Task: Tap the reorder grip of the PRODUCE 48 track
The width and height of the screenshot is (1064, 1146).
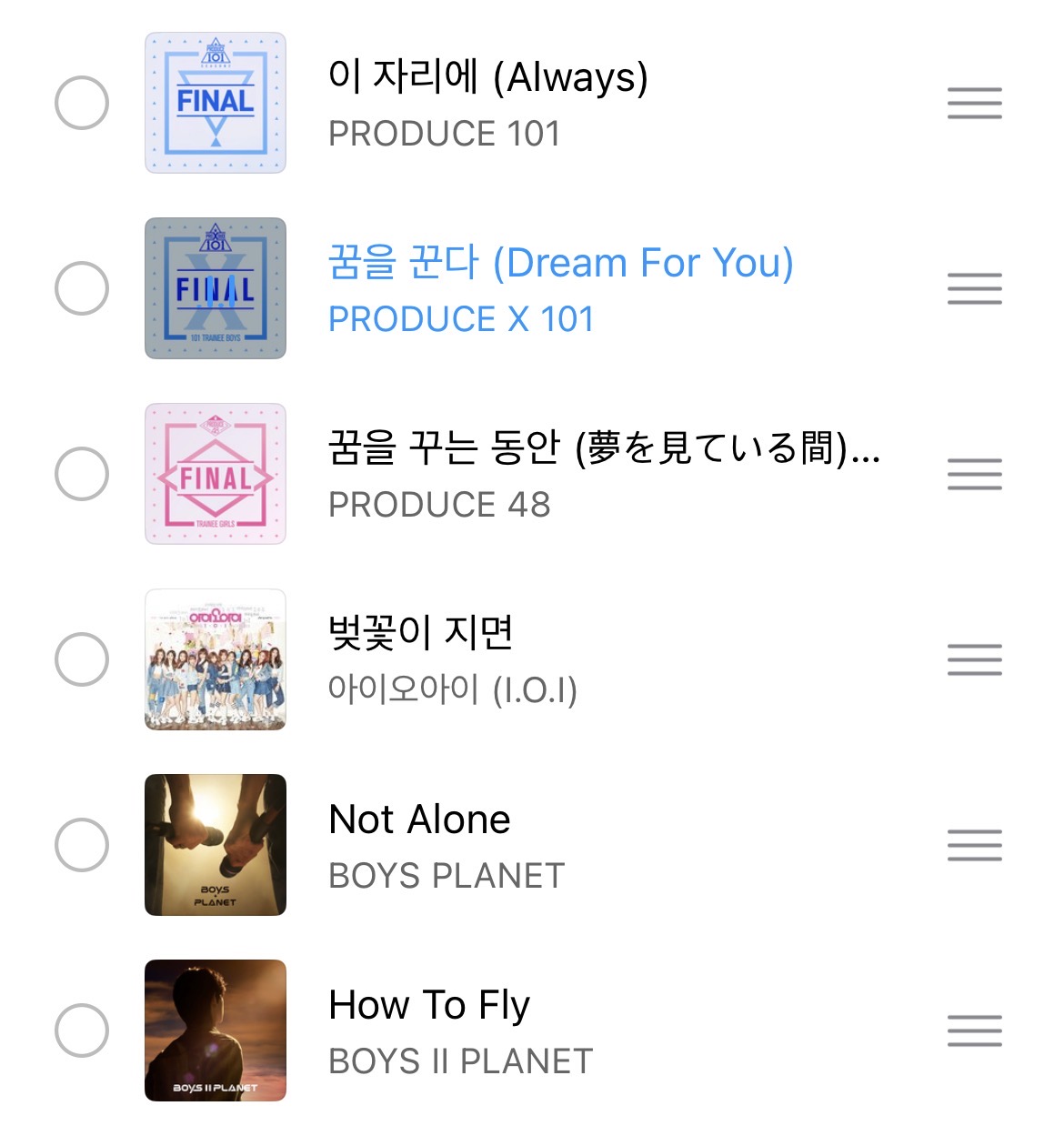Action: pos(974,474)
